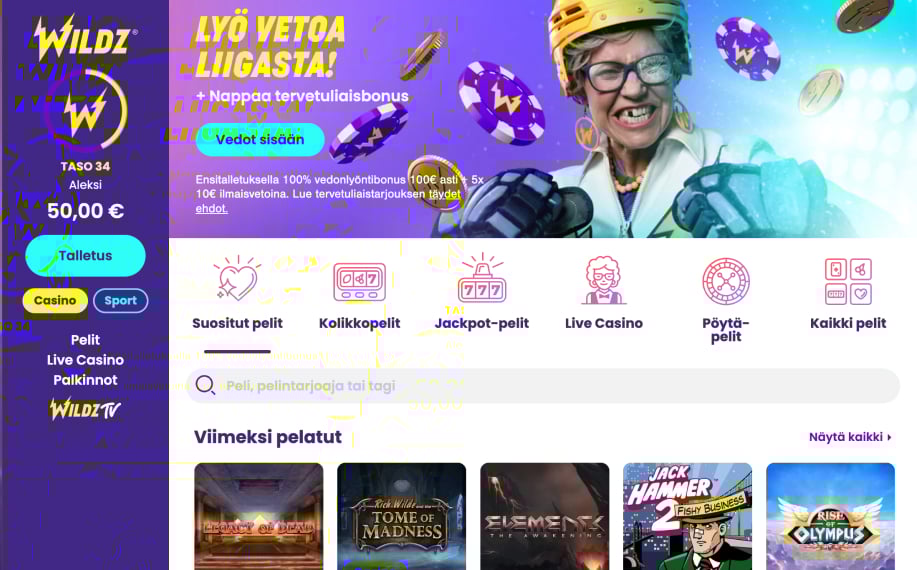Tap the Vedot sisään button
This screenshot has width=917, height=570.
coord(260,140)
